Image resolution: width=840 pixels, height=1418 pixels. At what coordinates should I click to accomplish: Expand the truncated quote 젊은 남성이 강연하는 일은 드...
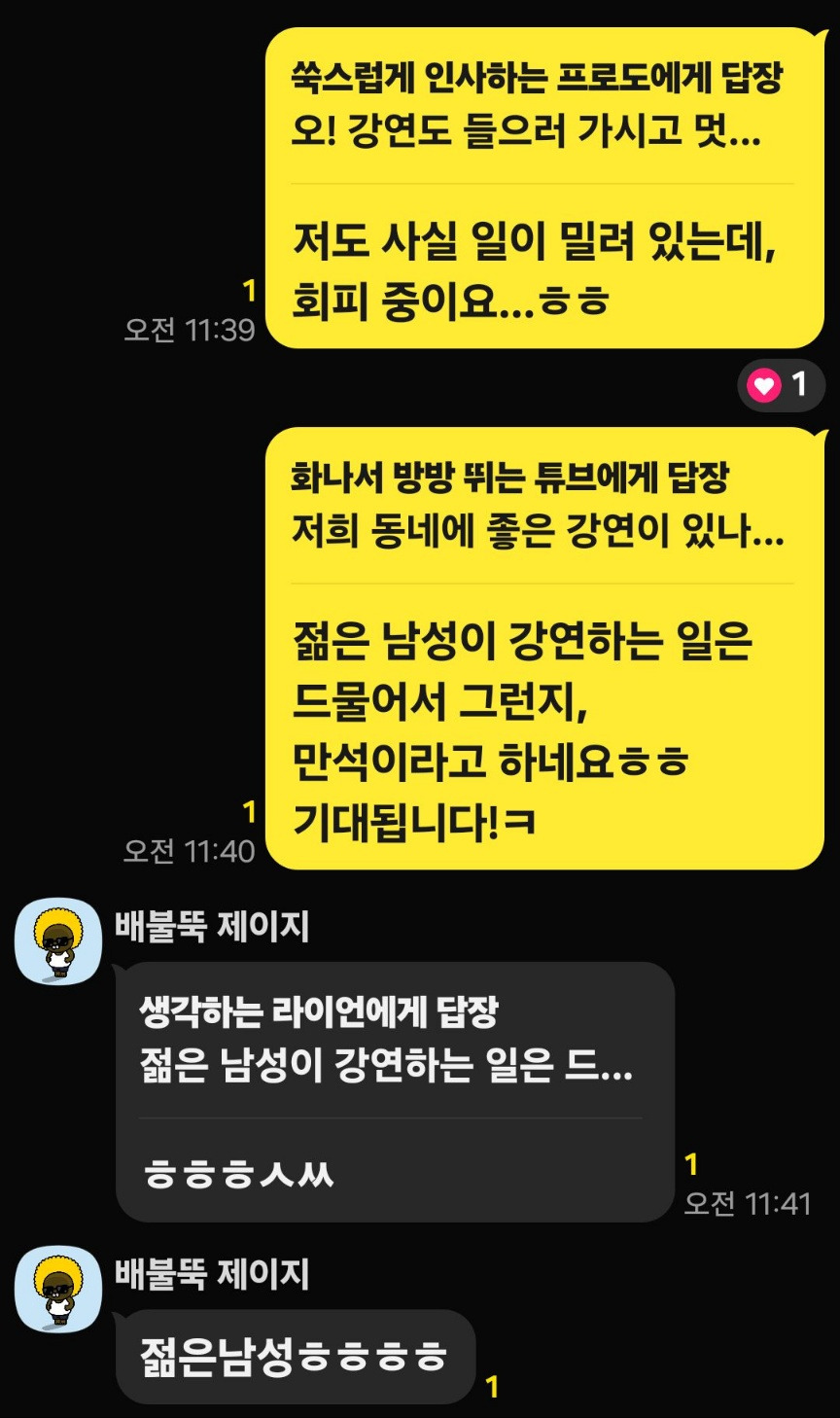click(389, 1068)
